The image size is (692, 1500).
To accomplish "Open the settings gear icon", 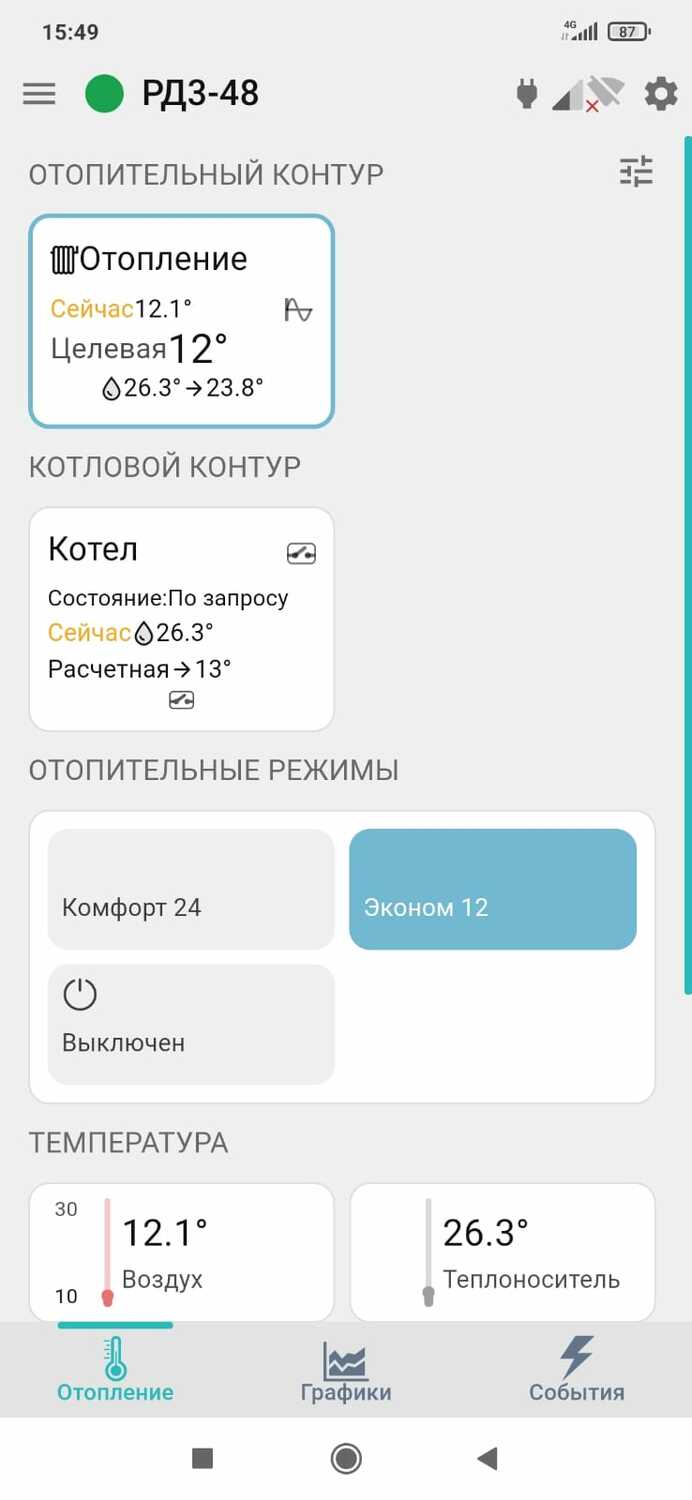I will (660, 94).
